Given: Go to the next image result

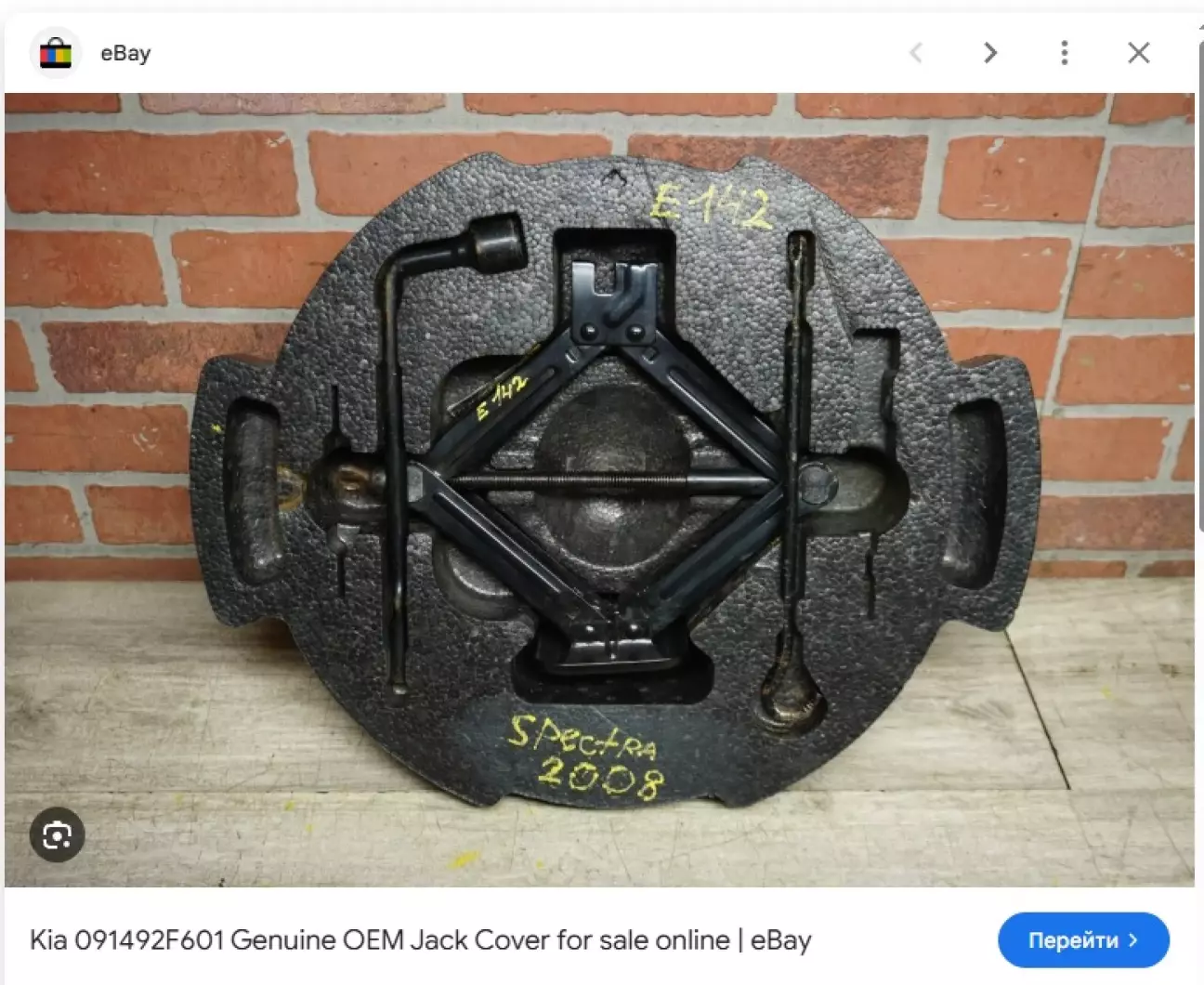Looking at the screenshot, I should point(990,53).
